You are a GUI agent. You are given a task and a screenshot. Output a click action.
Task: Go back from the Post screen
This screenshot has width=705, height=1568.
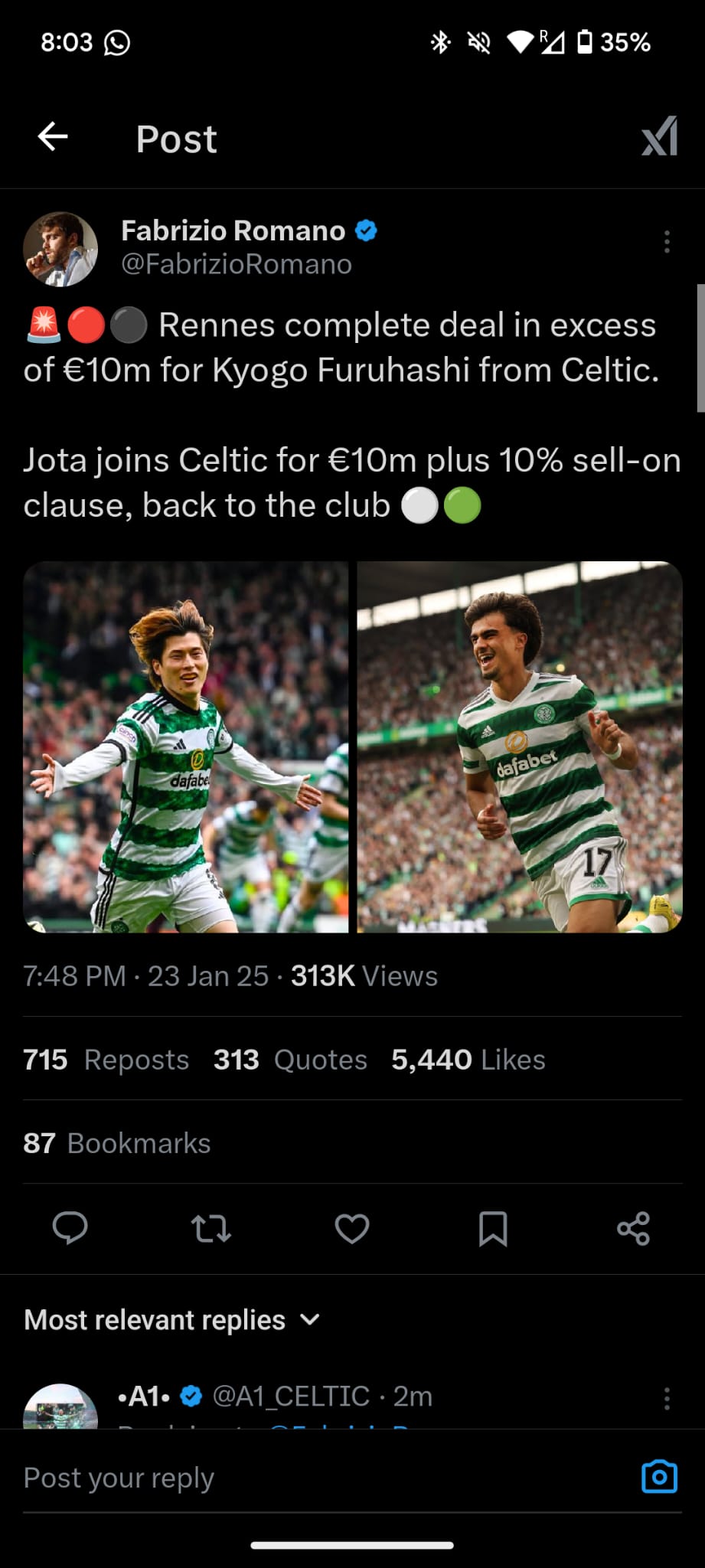pyautogui.click(x=53, y=138)
